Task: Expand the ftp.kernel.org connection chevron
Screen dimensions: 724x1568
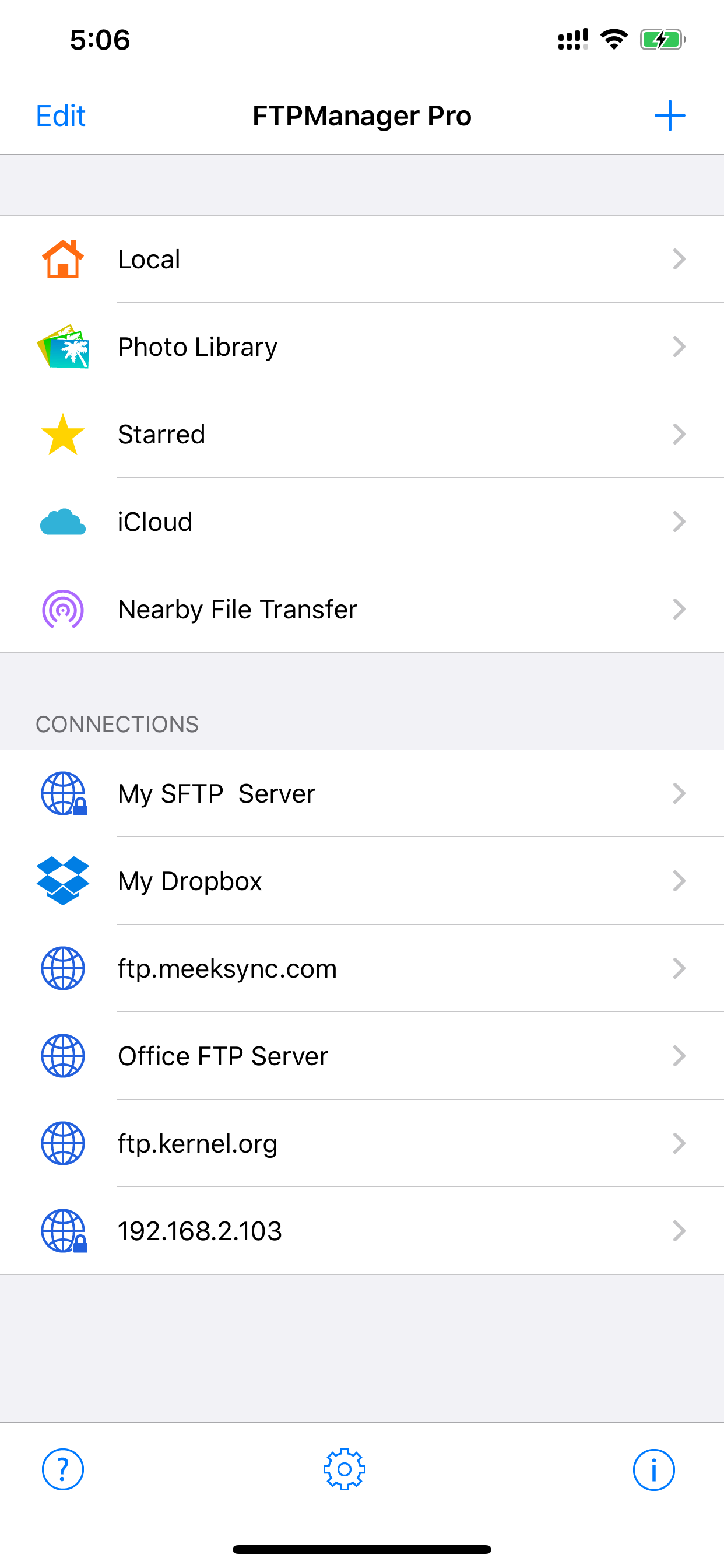Action: (679, 1143)
